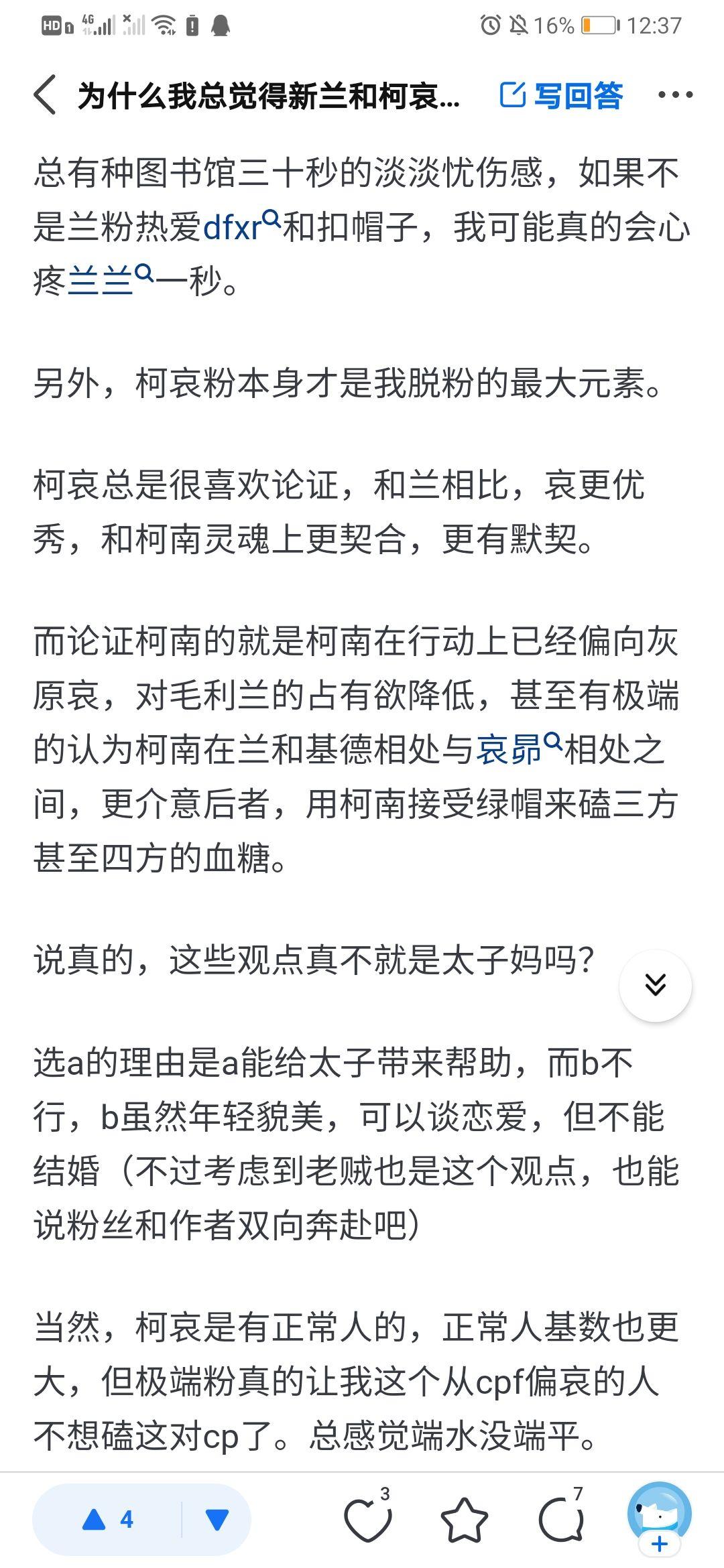Tap 写回答 to write an answer
This screenshot has width=724, height=1568.
point(562,96)
